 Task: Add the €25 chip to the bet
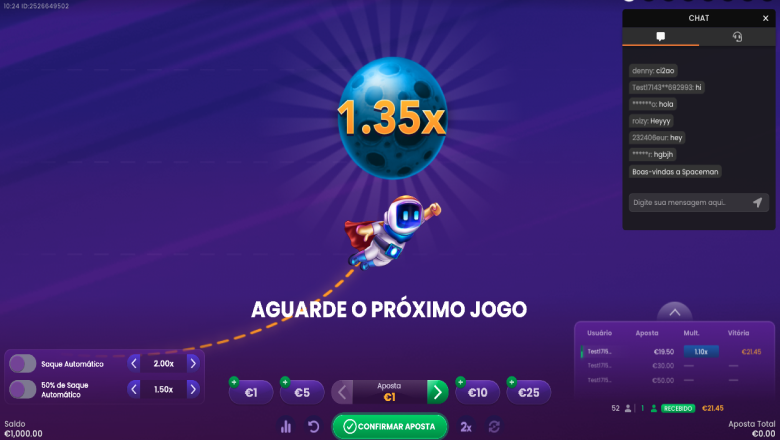coord(529,393)
